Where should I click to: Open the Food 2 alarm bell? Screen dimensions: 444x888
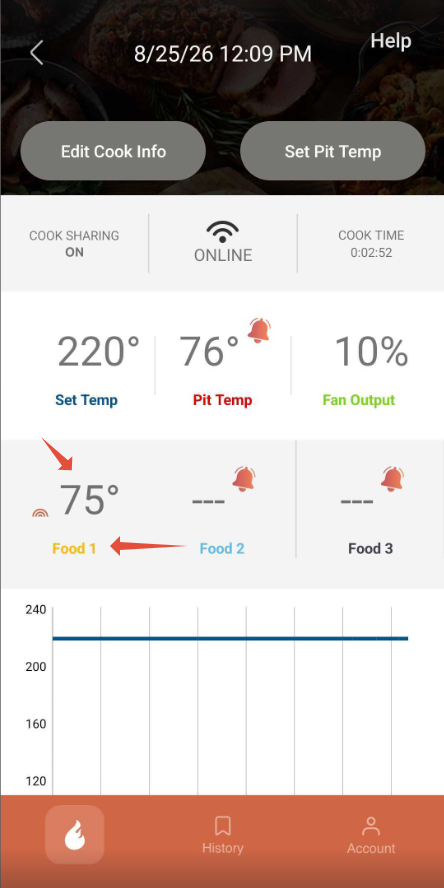(x=244, y=479)
